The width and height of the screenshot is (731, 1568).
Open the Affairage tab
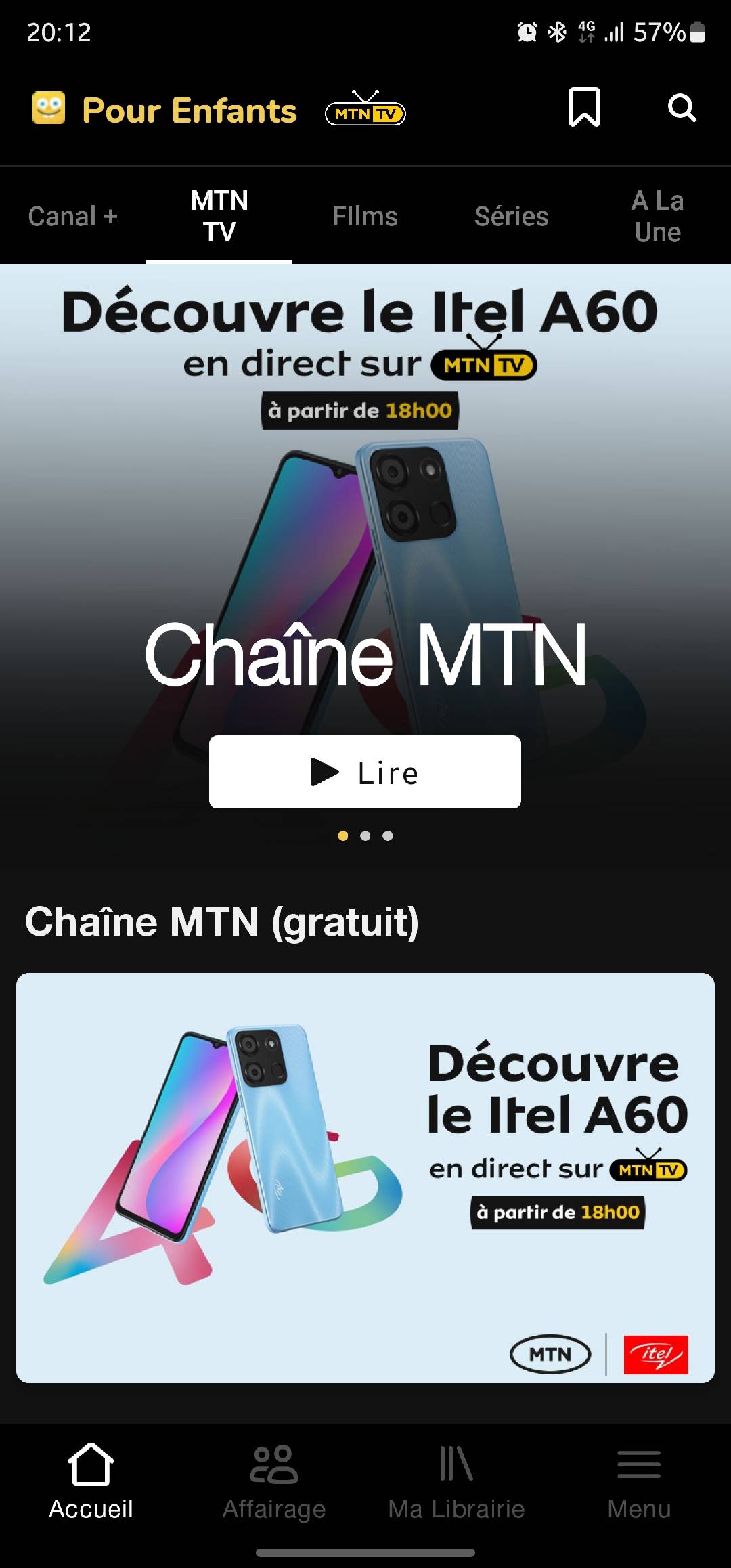coord(274,1482)
